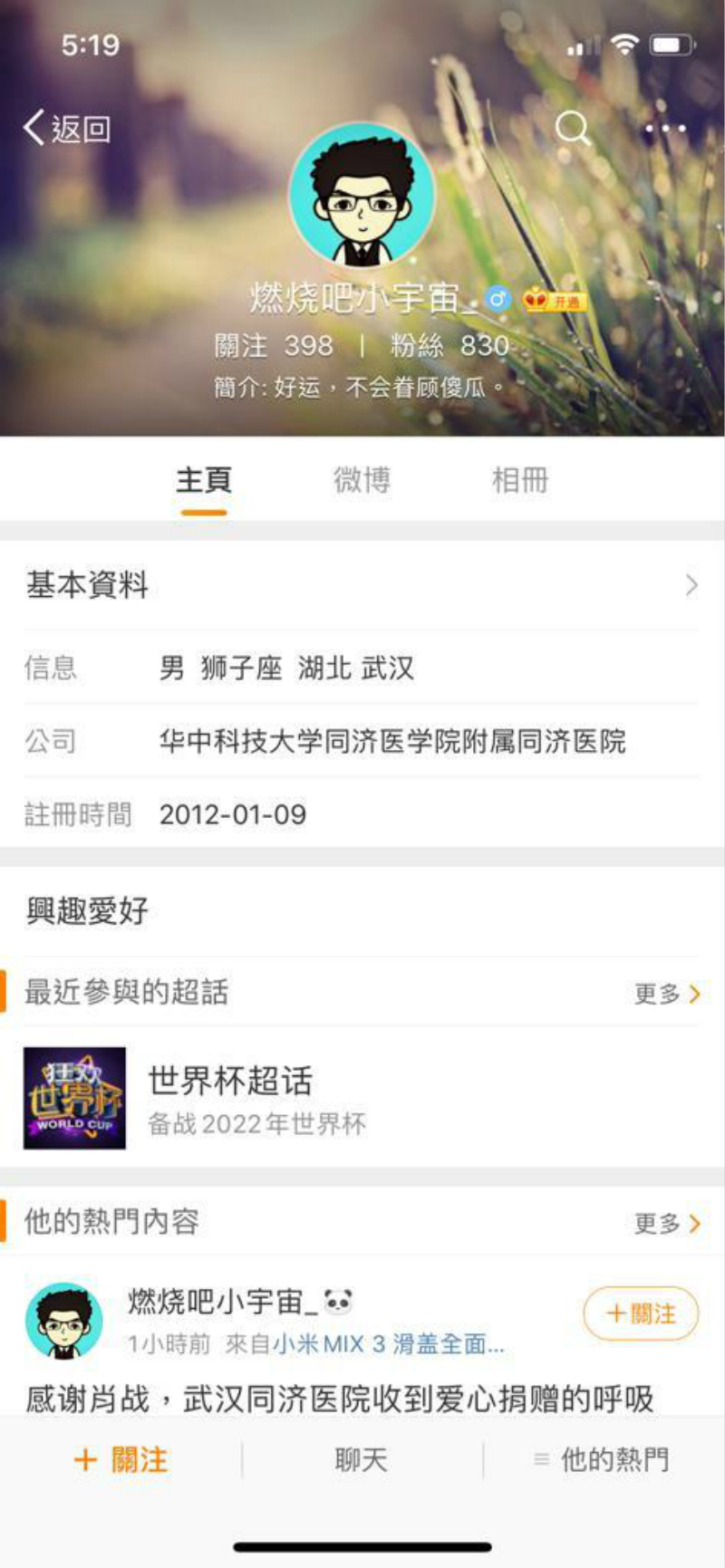Select the 主頁 tab
This screenshot has width=725, height=1568.
coord(204,480)
